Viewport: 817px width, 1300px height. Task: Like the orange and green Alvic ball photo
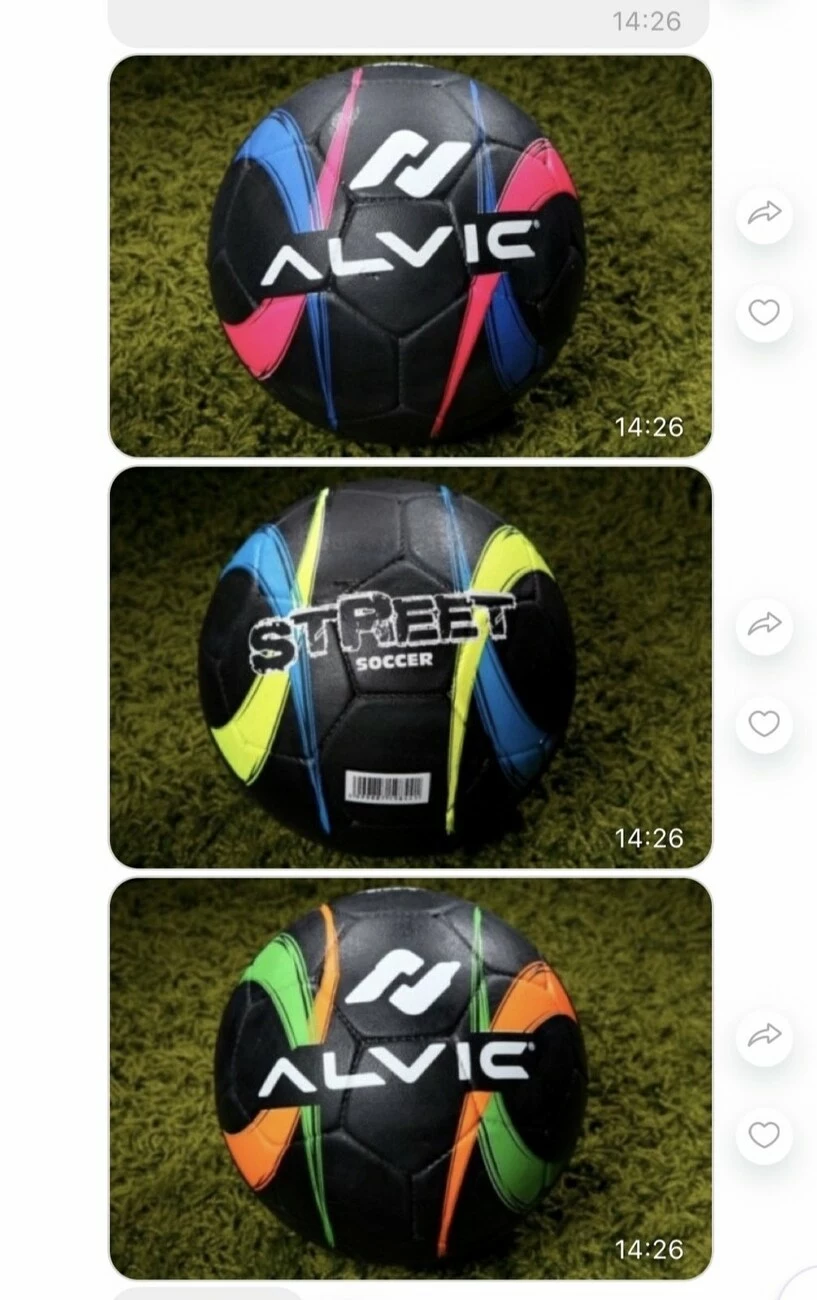coord(764,1135)
